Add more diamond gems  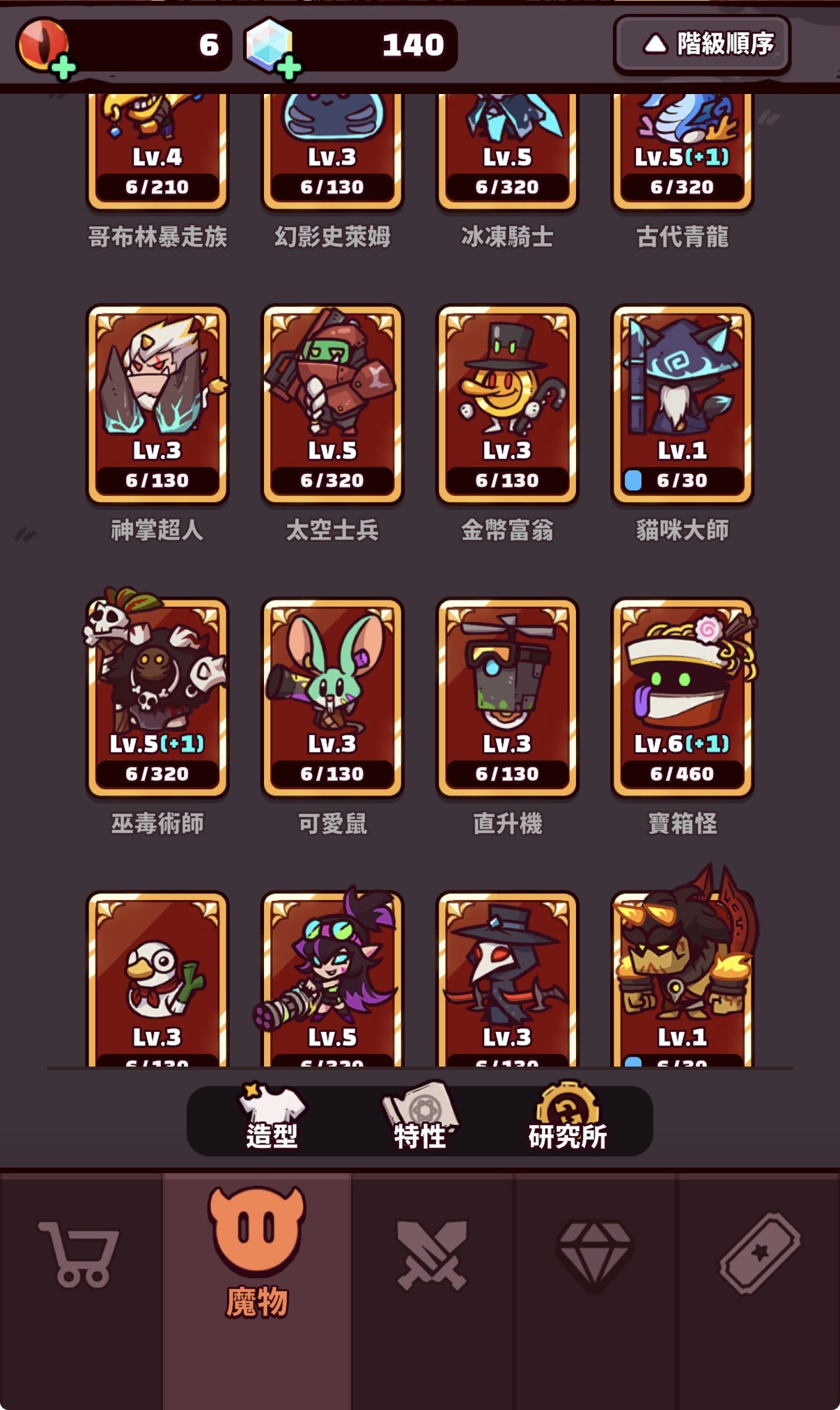288,68
